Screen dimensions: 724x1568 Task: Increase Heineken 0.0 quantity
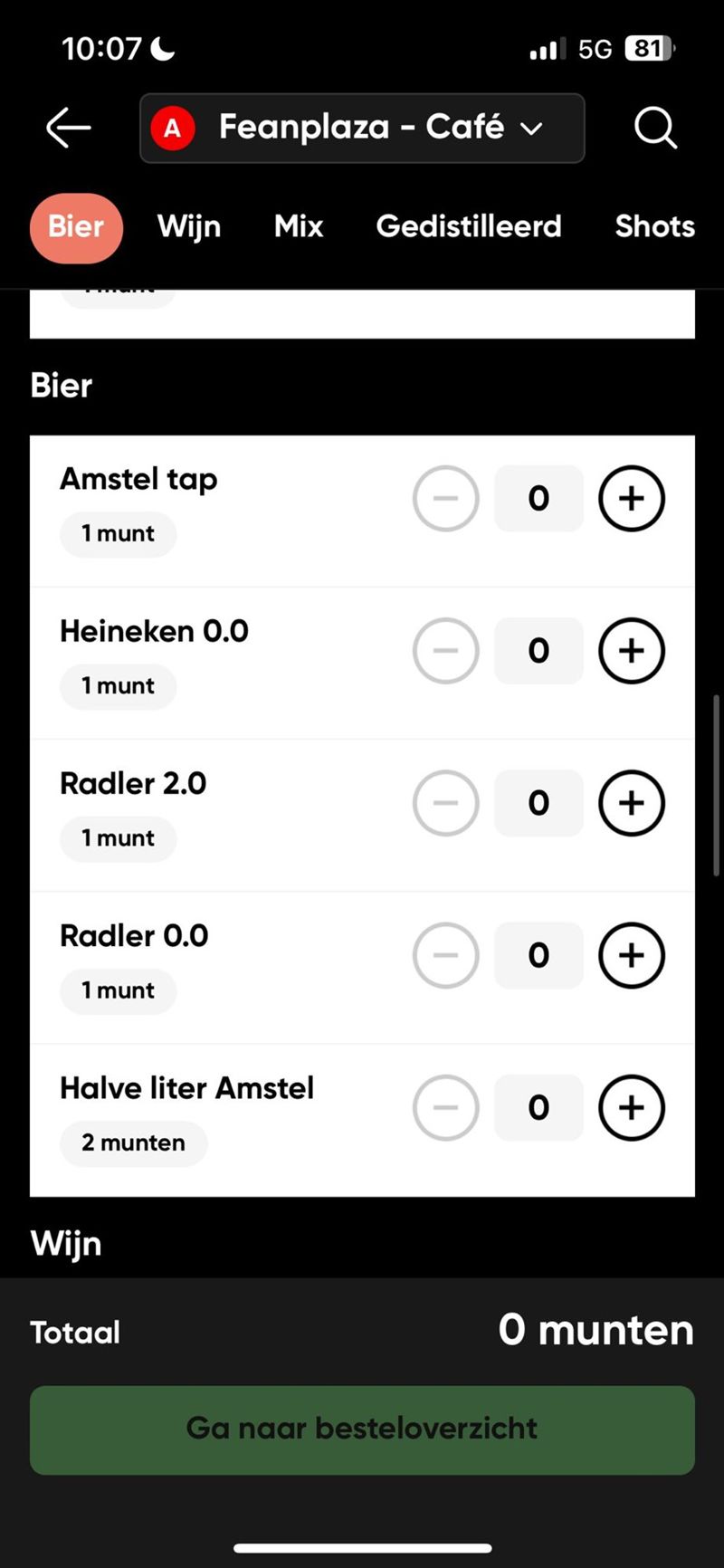(632, 650)
